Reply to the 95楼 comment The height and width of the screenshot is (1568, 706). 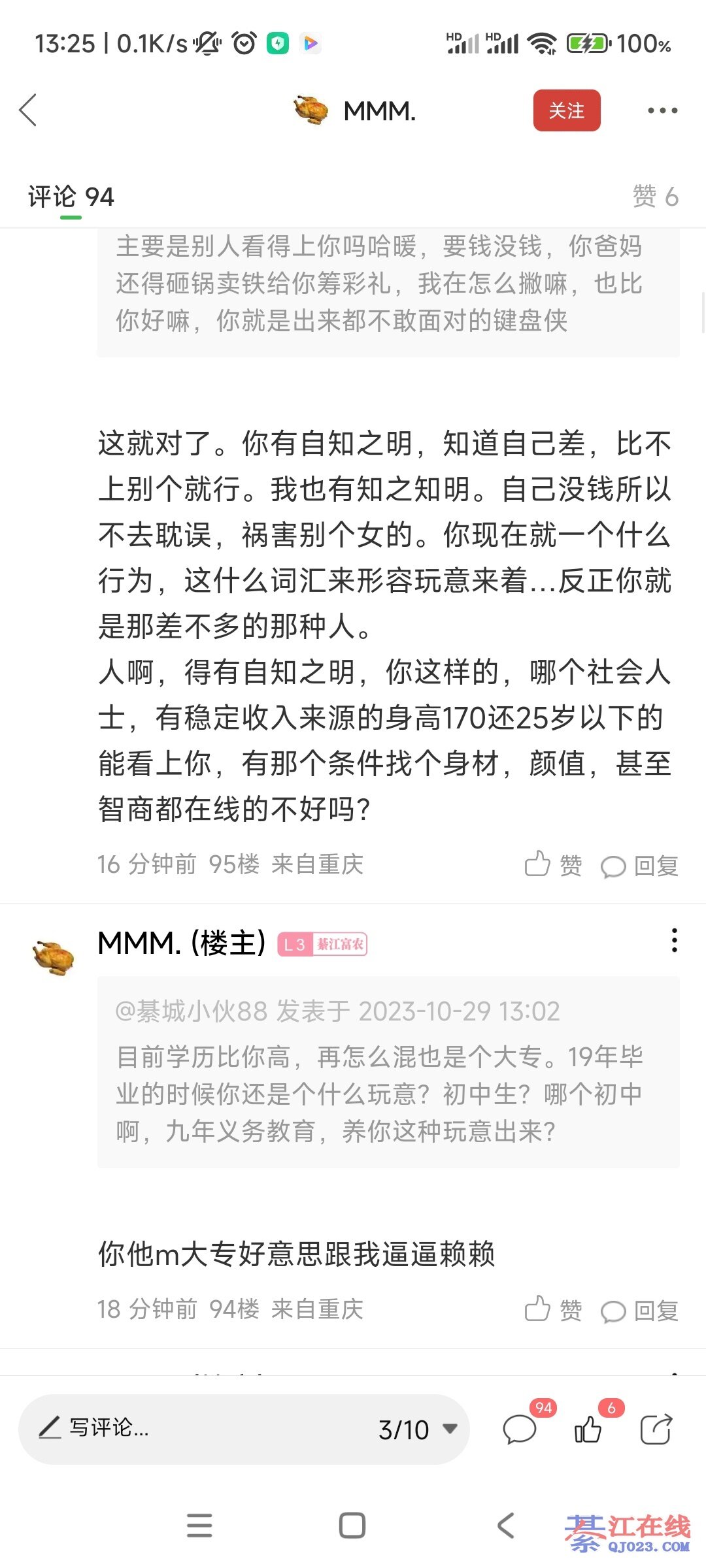pyautogui.click(x=639, y=866)
